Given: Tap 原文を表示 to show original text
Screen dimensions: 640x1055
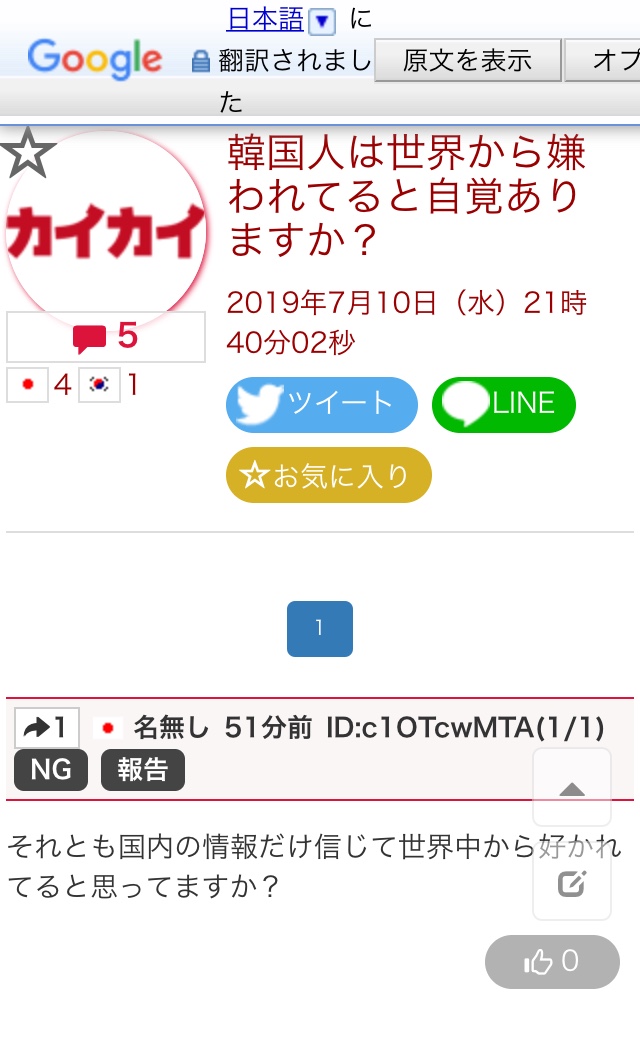Looking at the screenshot, I should coord(467,60).
